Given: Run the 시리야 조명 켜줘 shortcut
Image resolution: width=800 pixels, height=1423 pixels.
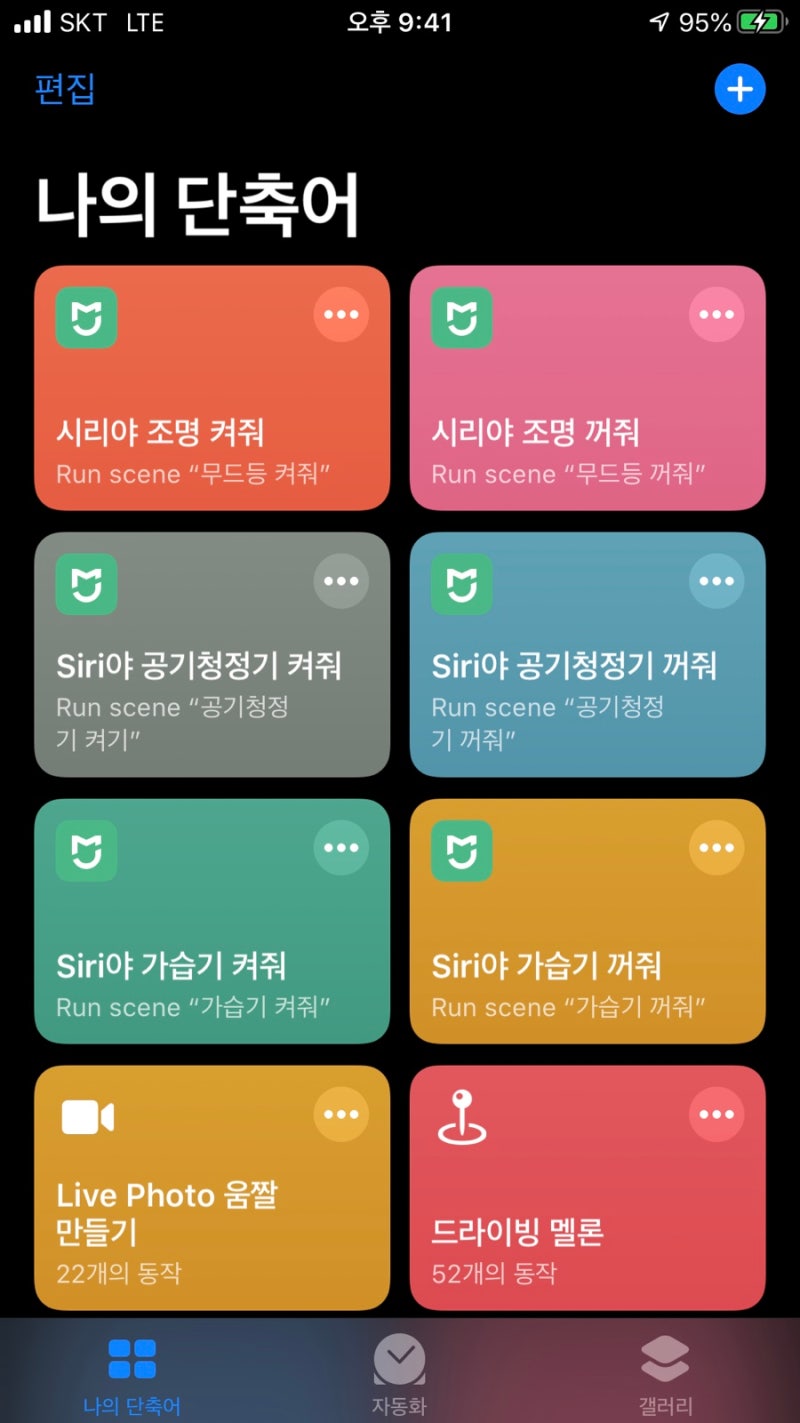Looking at the screenshot, I should (212, 388).
